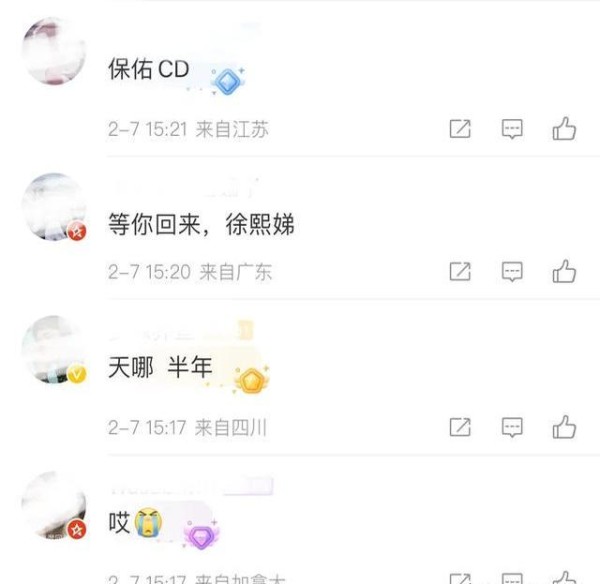
Task: Reply to the comment "保佑 CD"
Action: pyautogui.click(x=512, y=129)
